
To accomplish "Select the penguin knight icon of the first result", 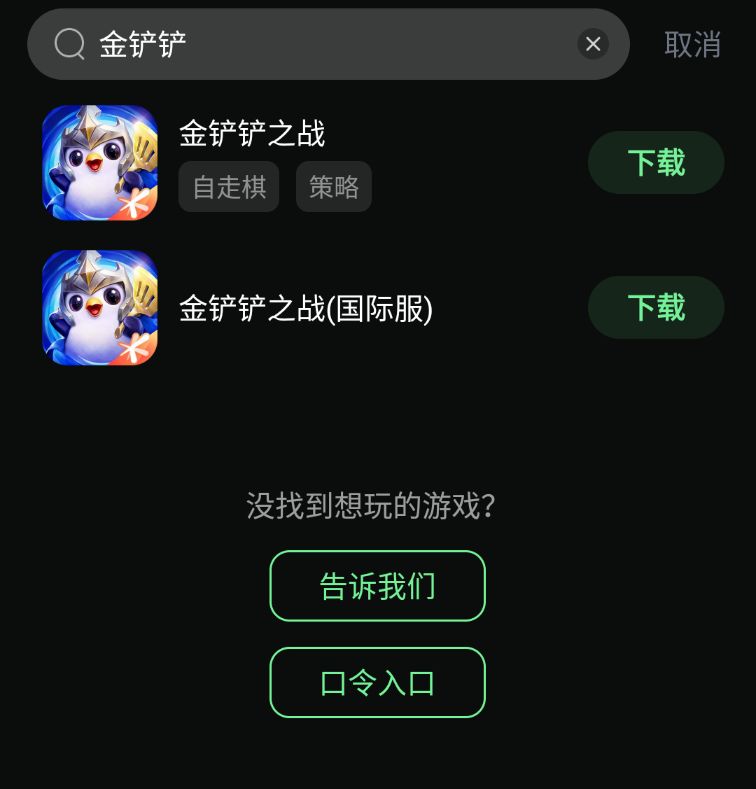I will [100, 161].
